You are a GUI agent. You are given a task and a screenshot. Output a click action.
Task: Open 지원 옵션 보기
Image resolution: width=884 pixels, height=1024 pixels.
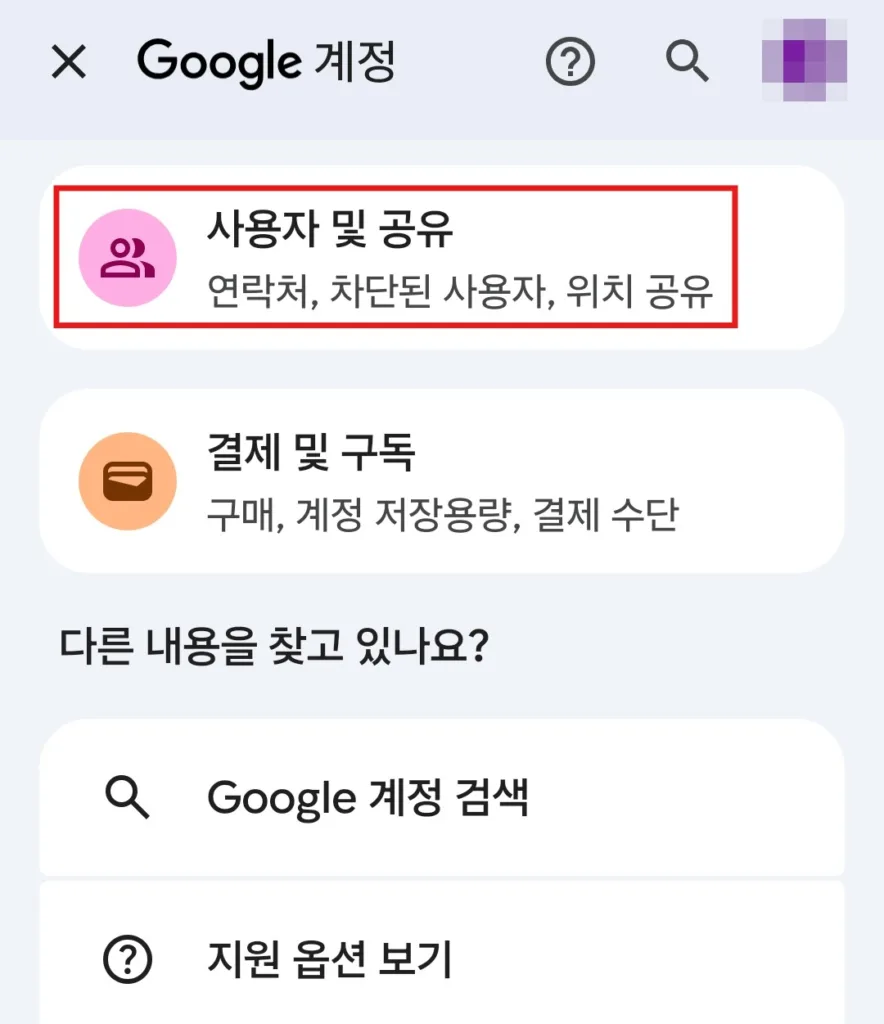440,962
